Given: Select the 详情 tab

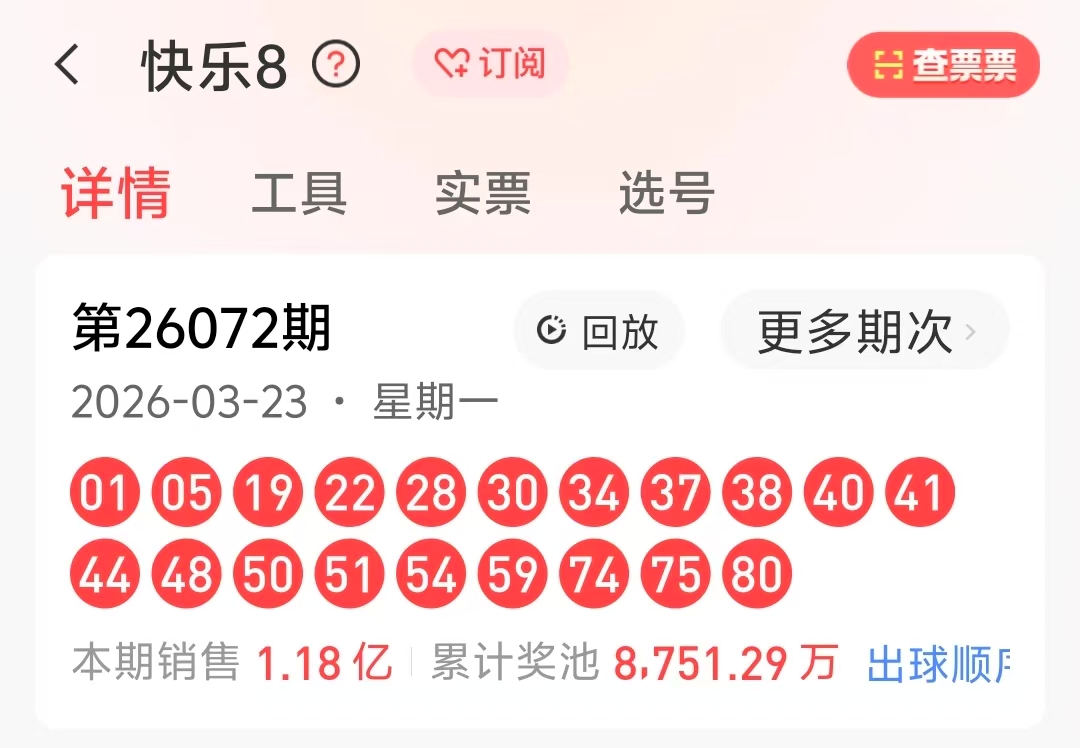Looking at the screenshot, I should 116,193.
